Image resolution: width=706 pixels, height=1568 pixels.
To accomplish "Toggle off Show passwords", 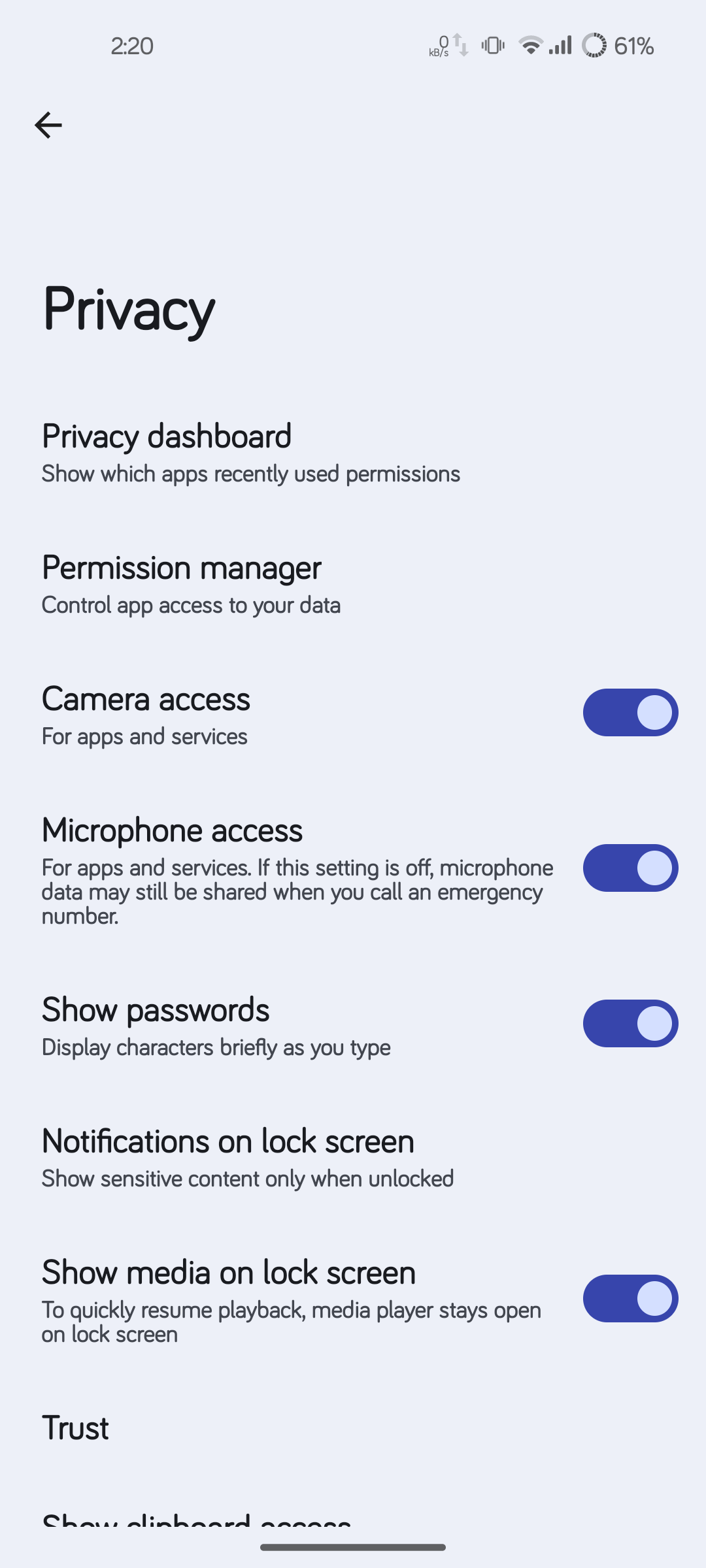I will point(630,1023).
